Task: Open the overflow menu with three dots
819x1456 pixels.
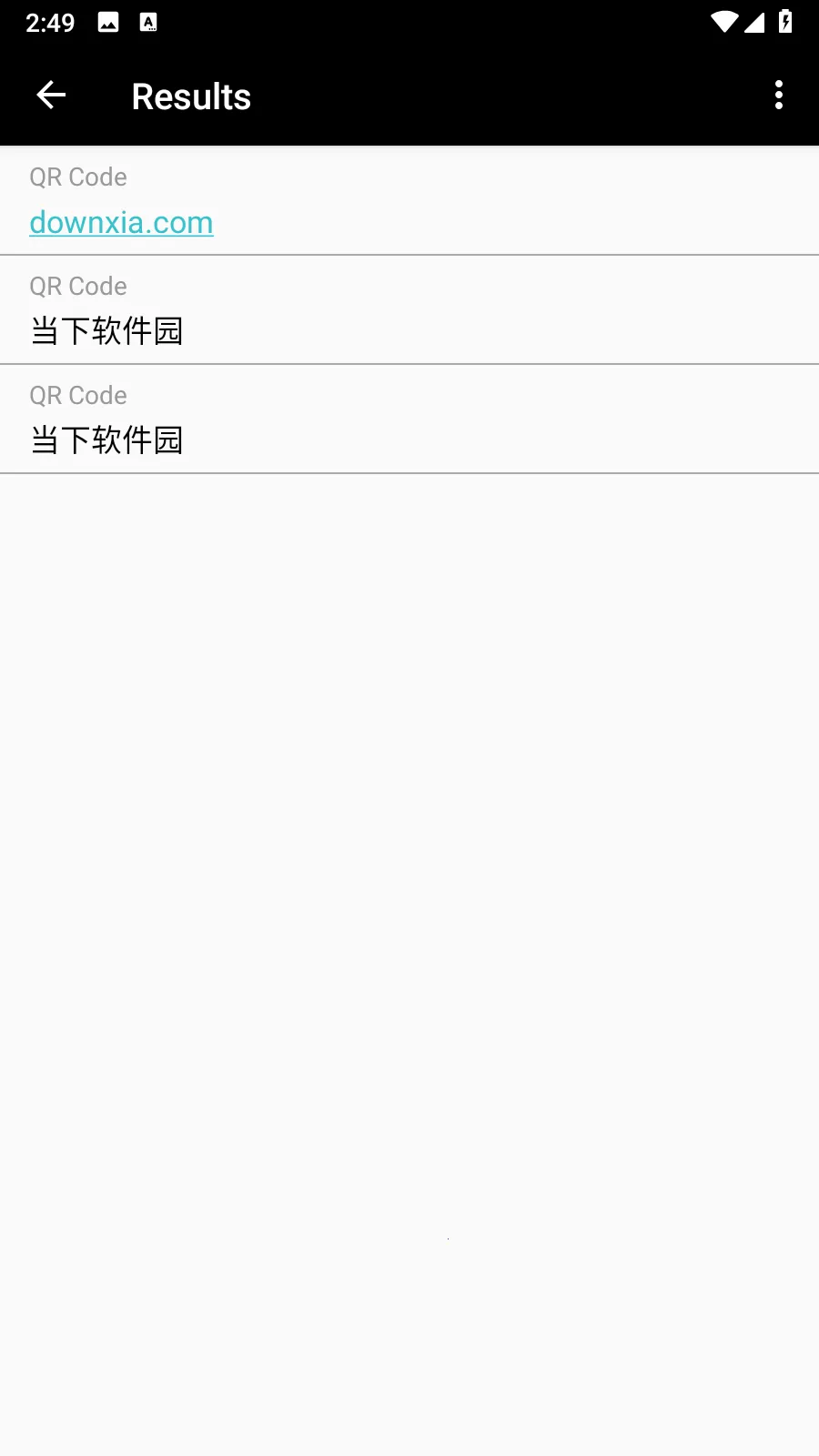Action: (x=779, y=95)
